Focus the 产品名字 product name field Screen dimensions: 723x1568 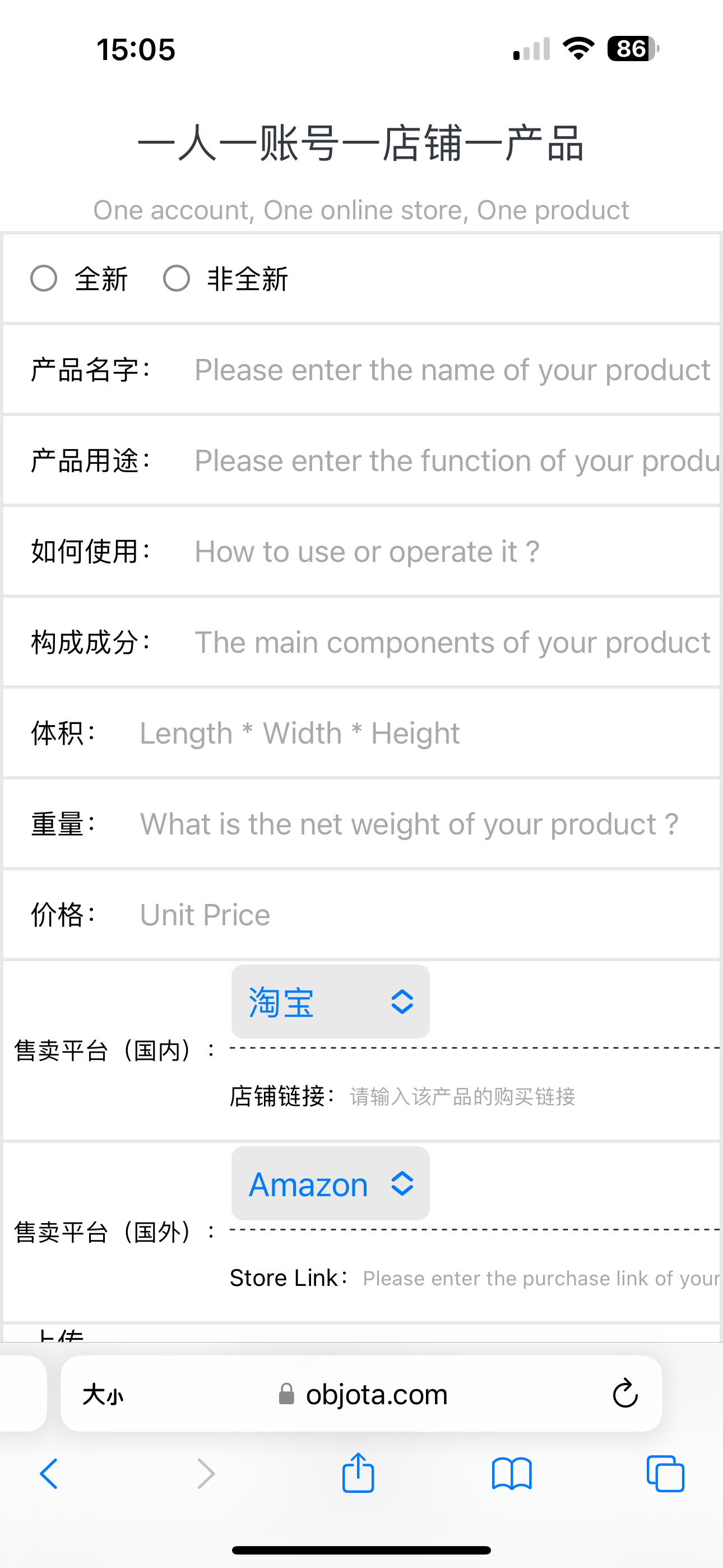pos(452,370)
